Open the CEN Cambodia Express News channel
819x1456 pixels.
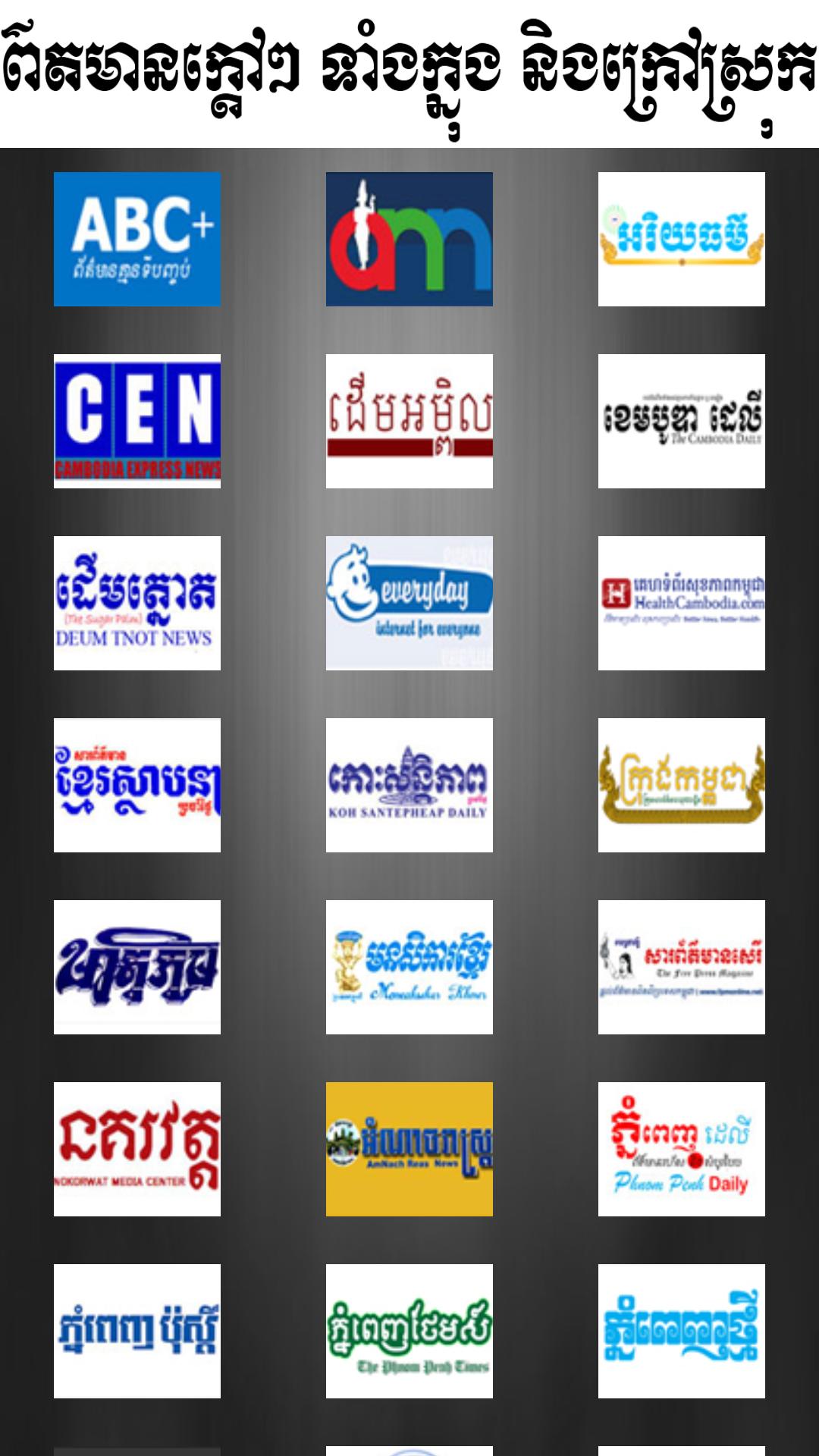(136, 421)
